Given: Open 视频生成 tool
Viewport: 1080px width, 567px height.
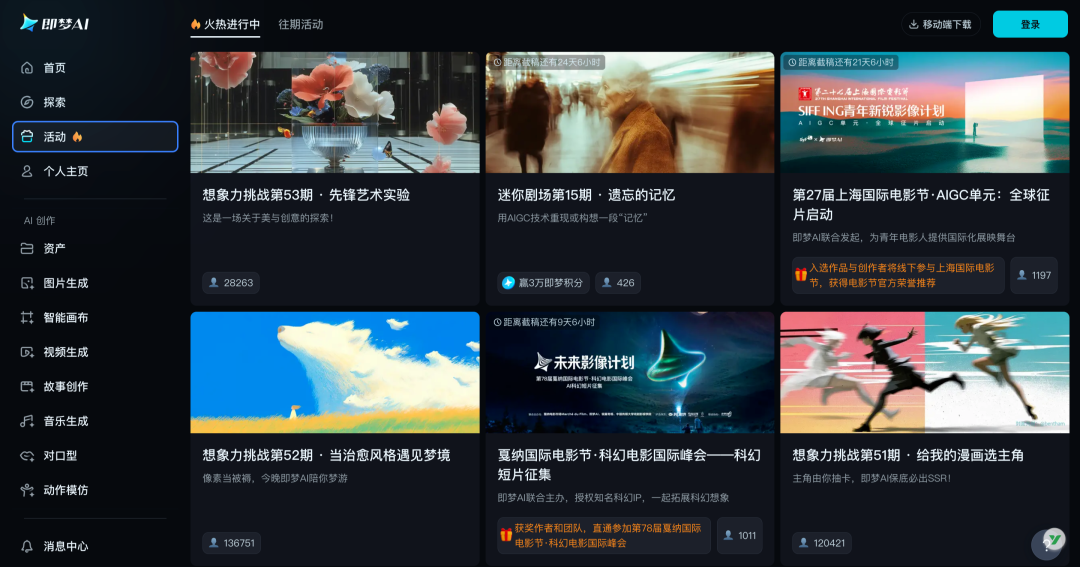Looking at the screenshot, I should pos(66,352).
